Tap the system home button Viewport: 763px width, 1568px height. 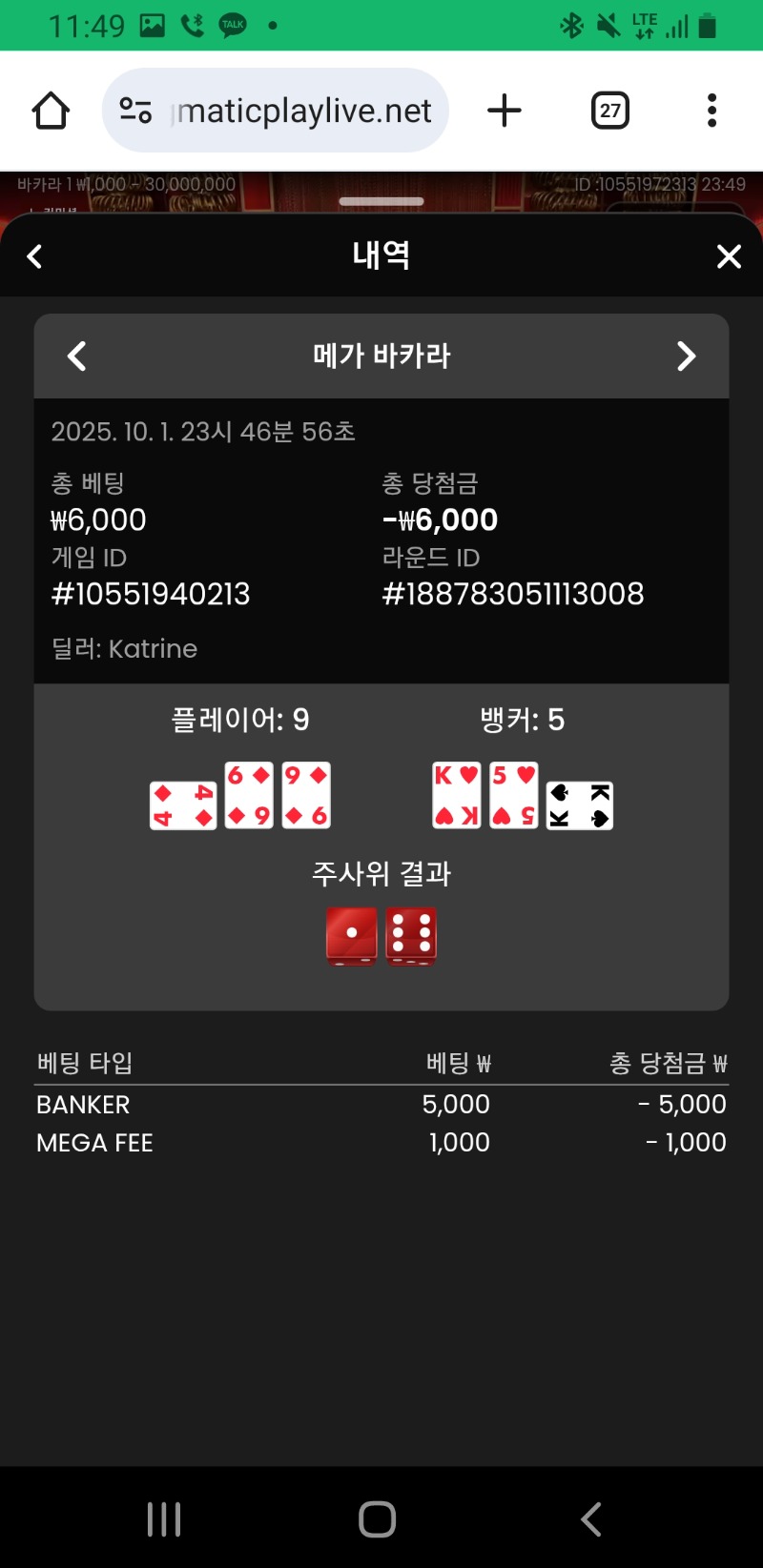coord(378,1519)
